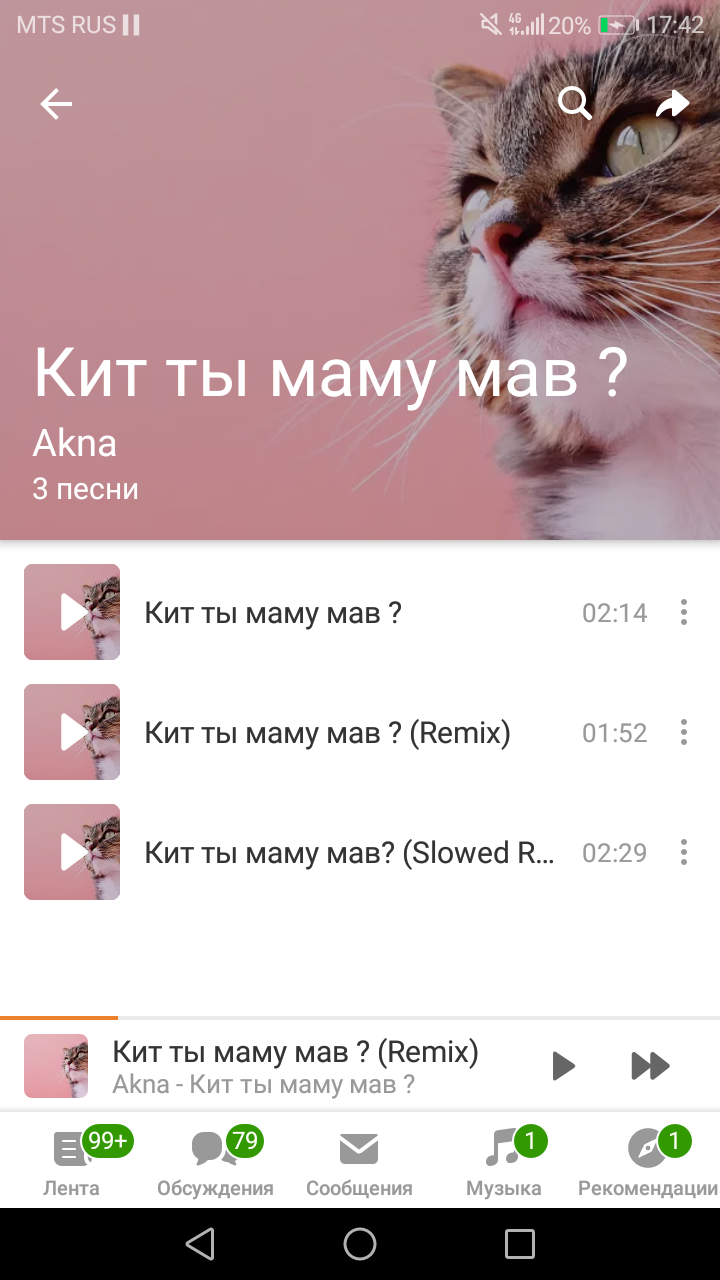The image size is (720, 1280).
Task: Open the now-playing Remix mini player
Action: tap(295, 1066)
